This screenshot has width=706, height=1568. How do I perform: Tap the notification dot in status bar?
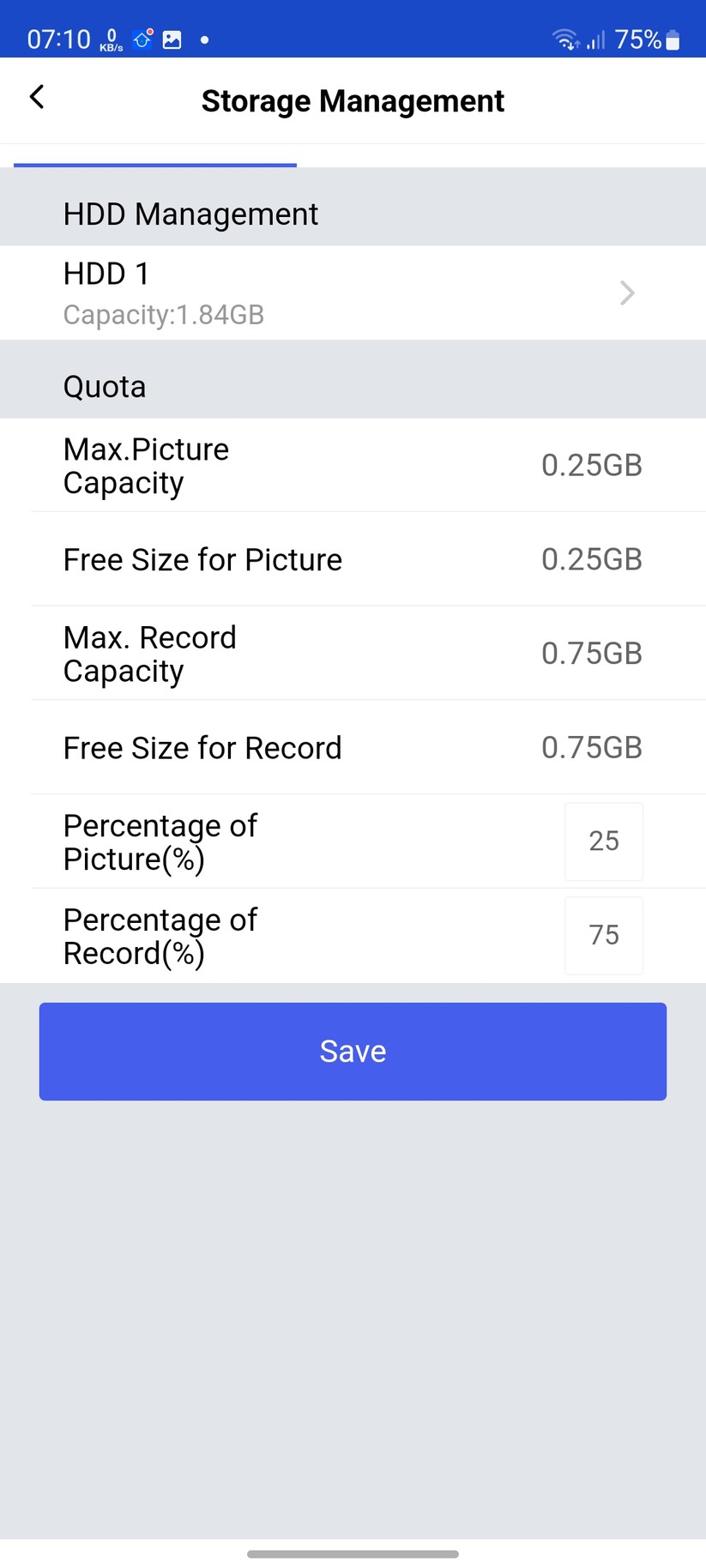(203, 39)
